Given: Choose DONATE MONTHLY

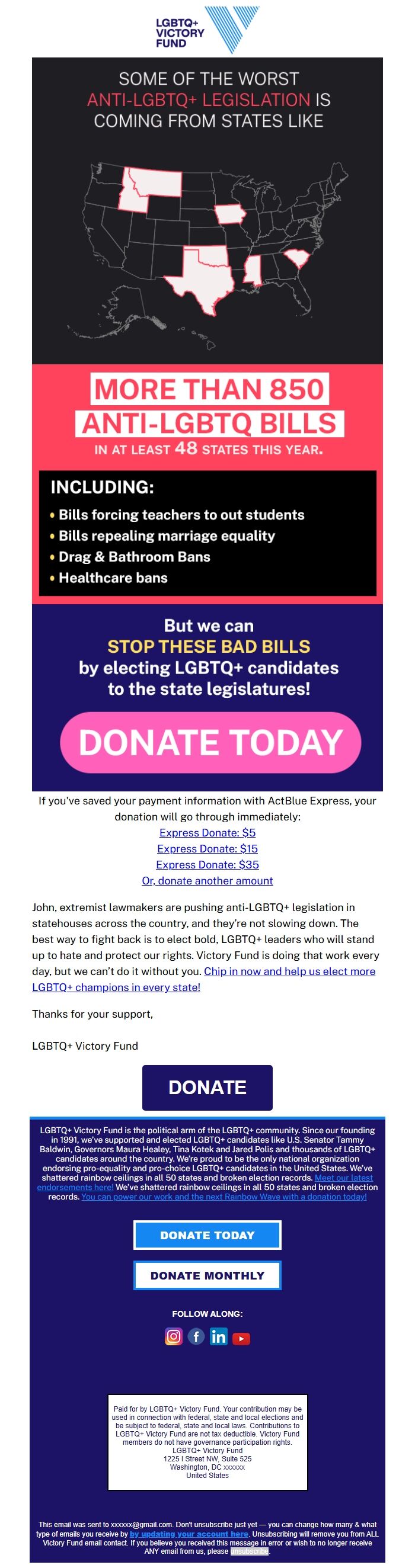Looking at the screenshot, I should point(207,1275).
